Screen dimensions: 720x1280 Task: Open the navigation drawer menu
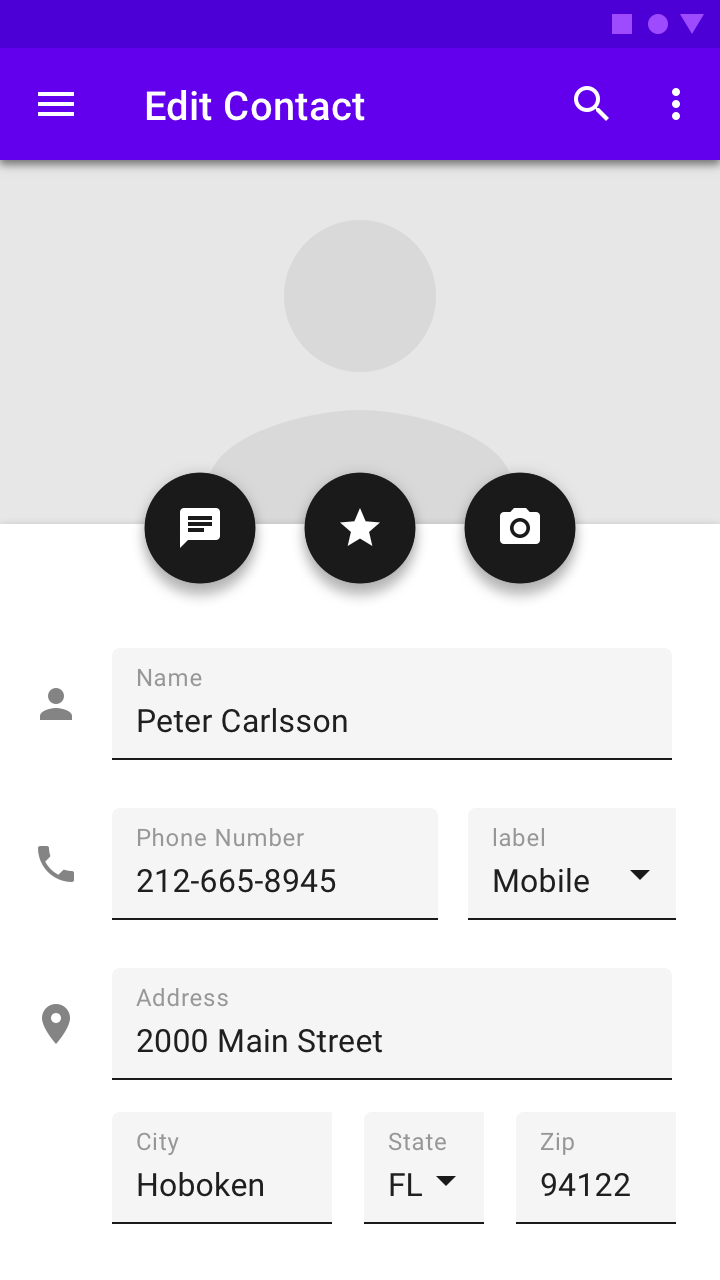pyautogui.click(x=55, y=104)
